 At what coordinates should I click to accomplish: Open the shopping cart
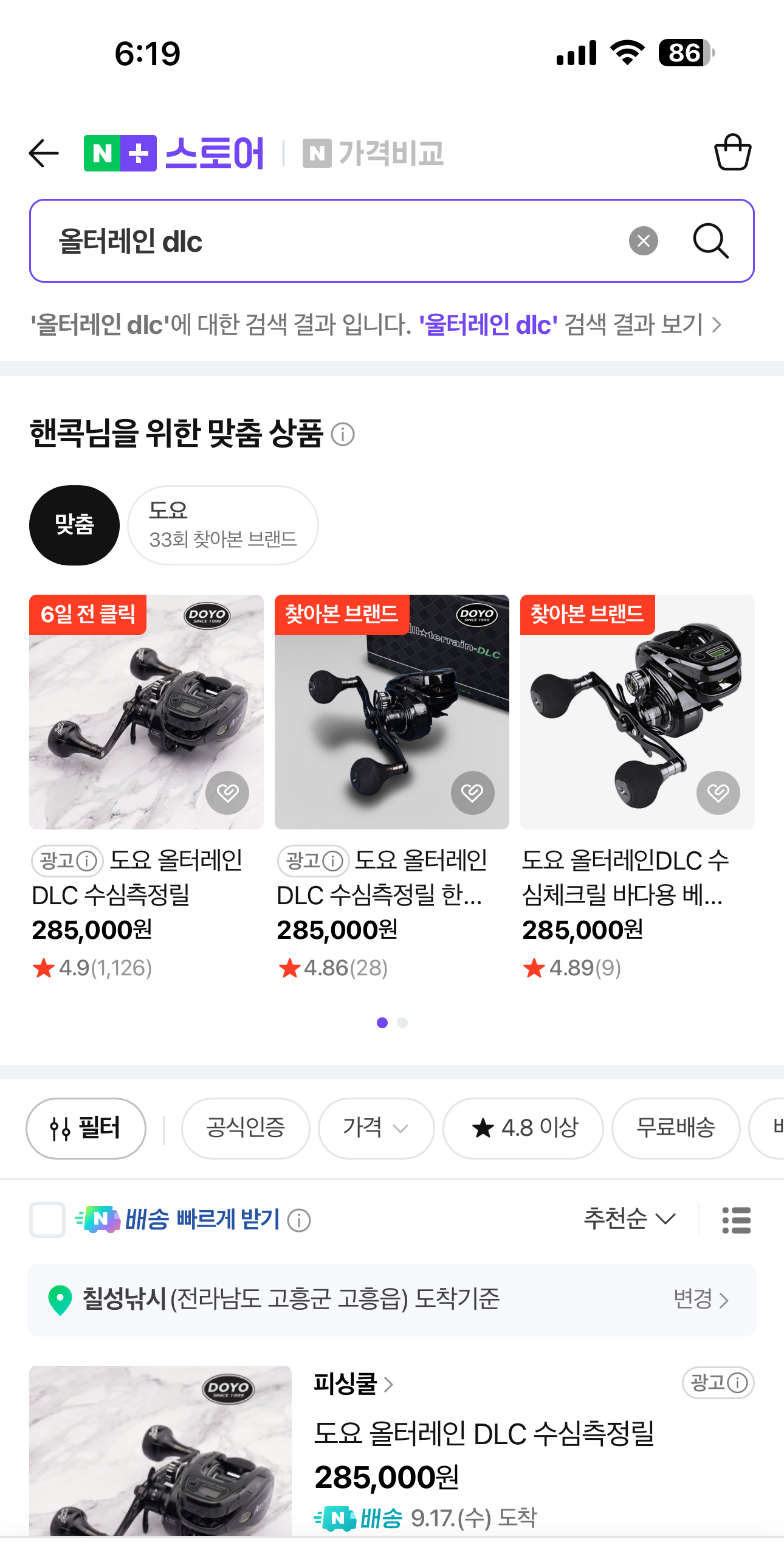[x=732, y=153]
